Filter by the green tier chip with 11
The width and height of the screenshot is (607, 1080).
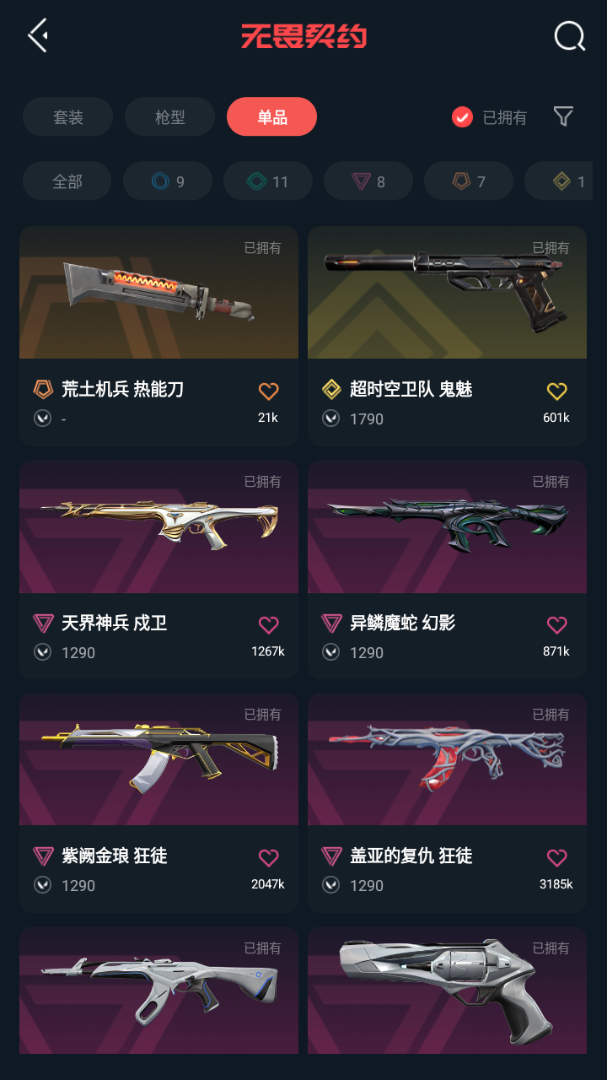point(268,181)
